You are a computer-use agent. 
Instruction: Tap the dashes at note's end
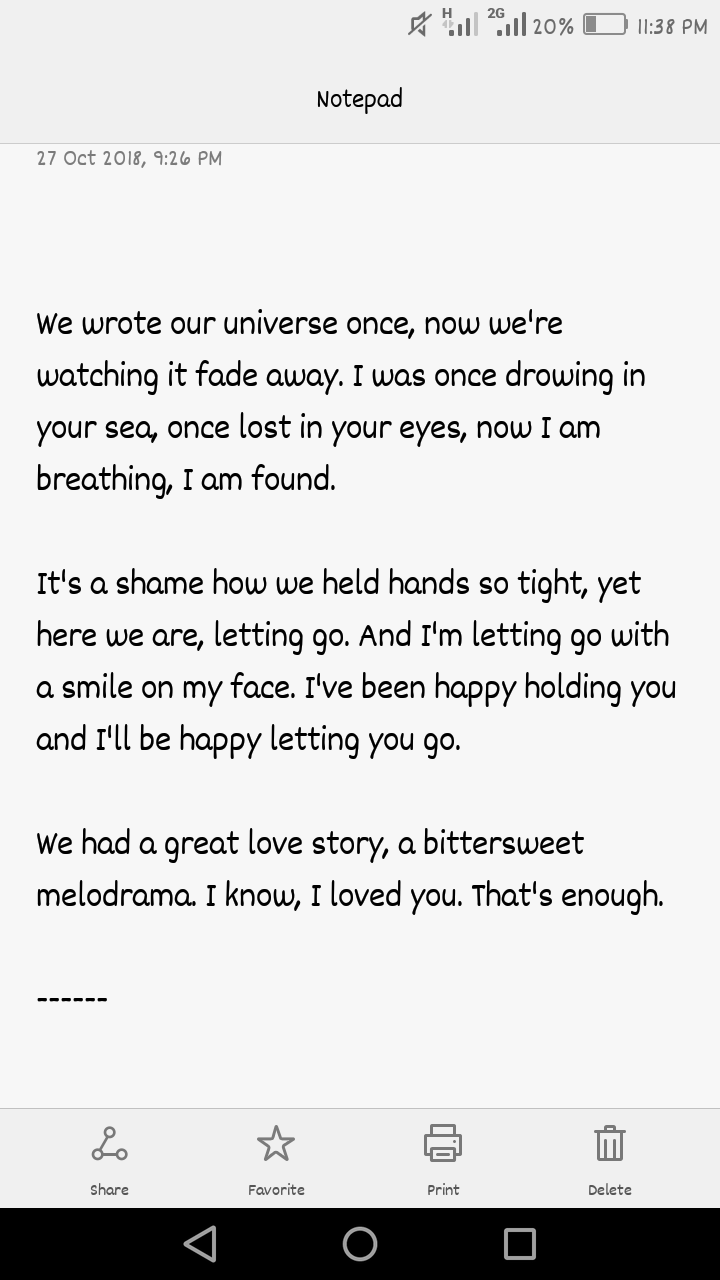pyautogui.click(x=72, y=996)
